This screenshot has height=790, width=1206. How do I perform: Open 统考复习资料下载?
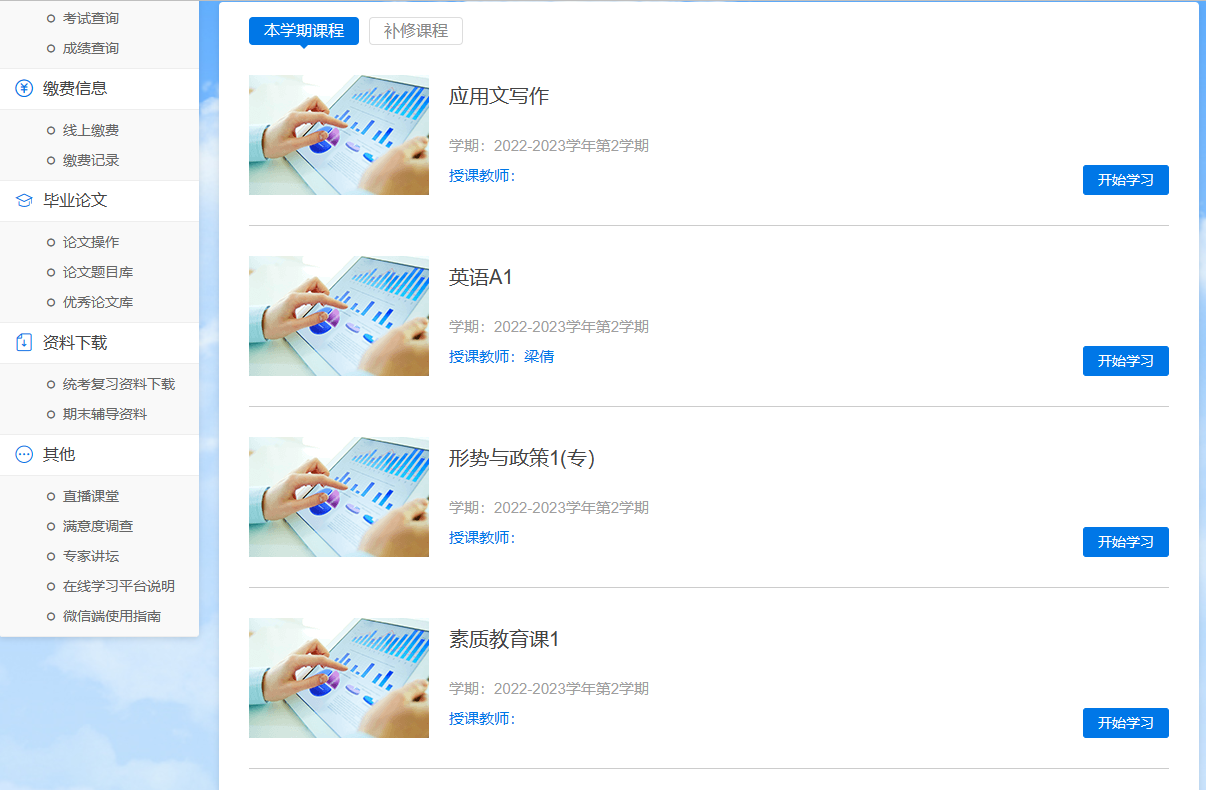click(118, 384)
